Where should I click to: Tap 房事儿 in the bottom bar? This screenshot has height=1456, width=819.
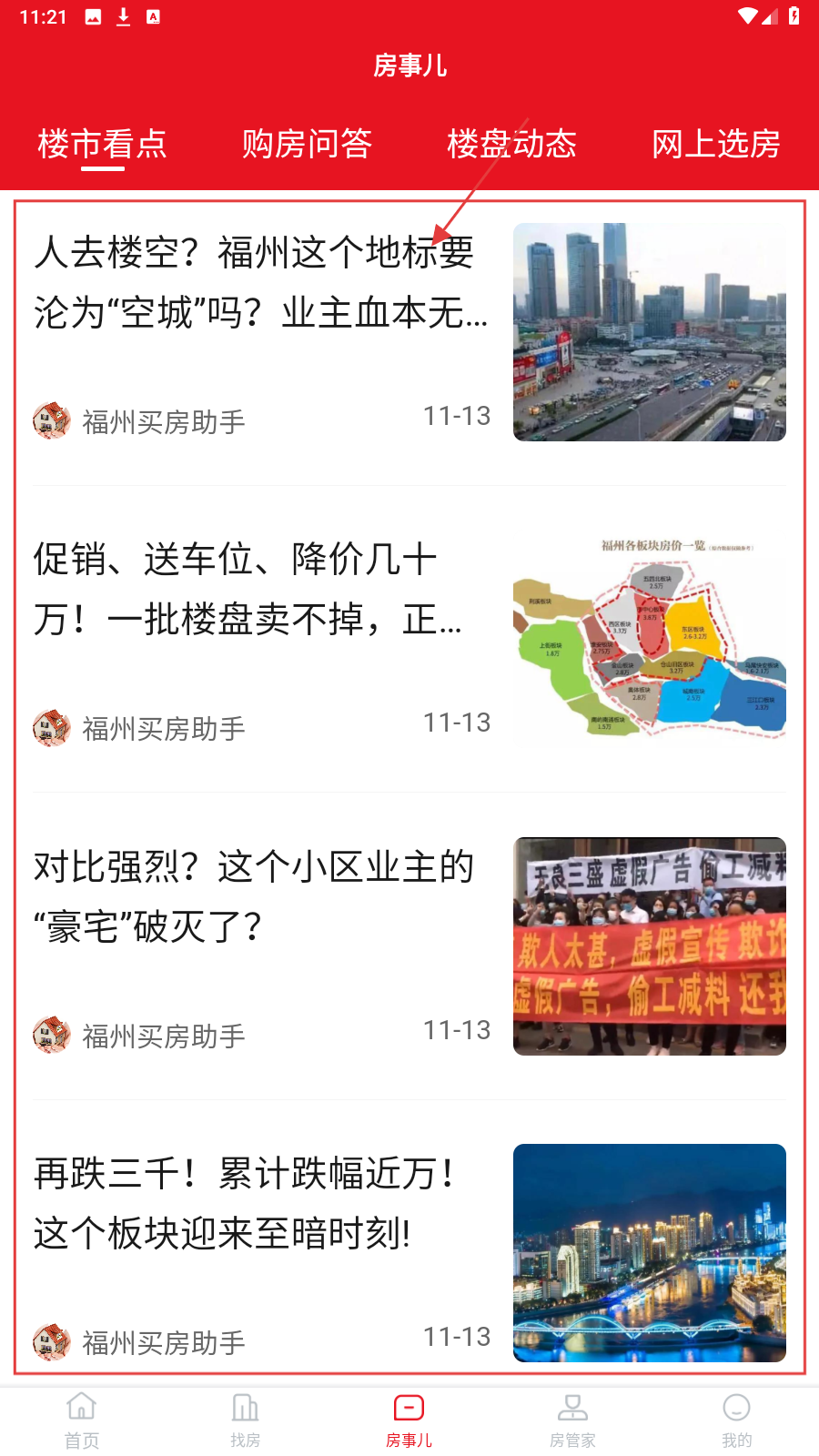coord(409,1420)
